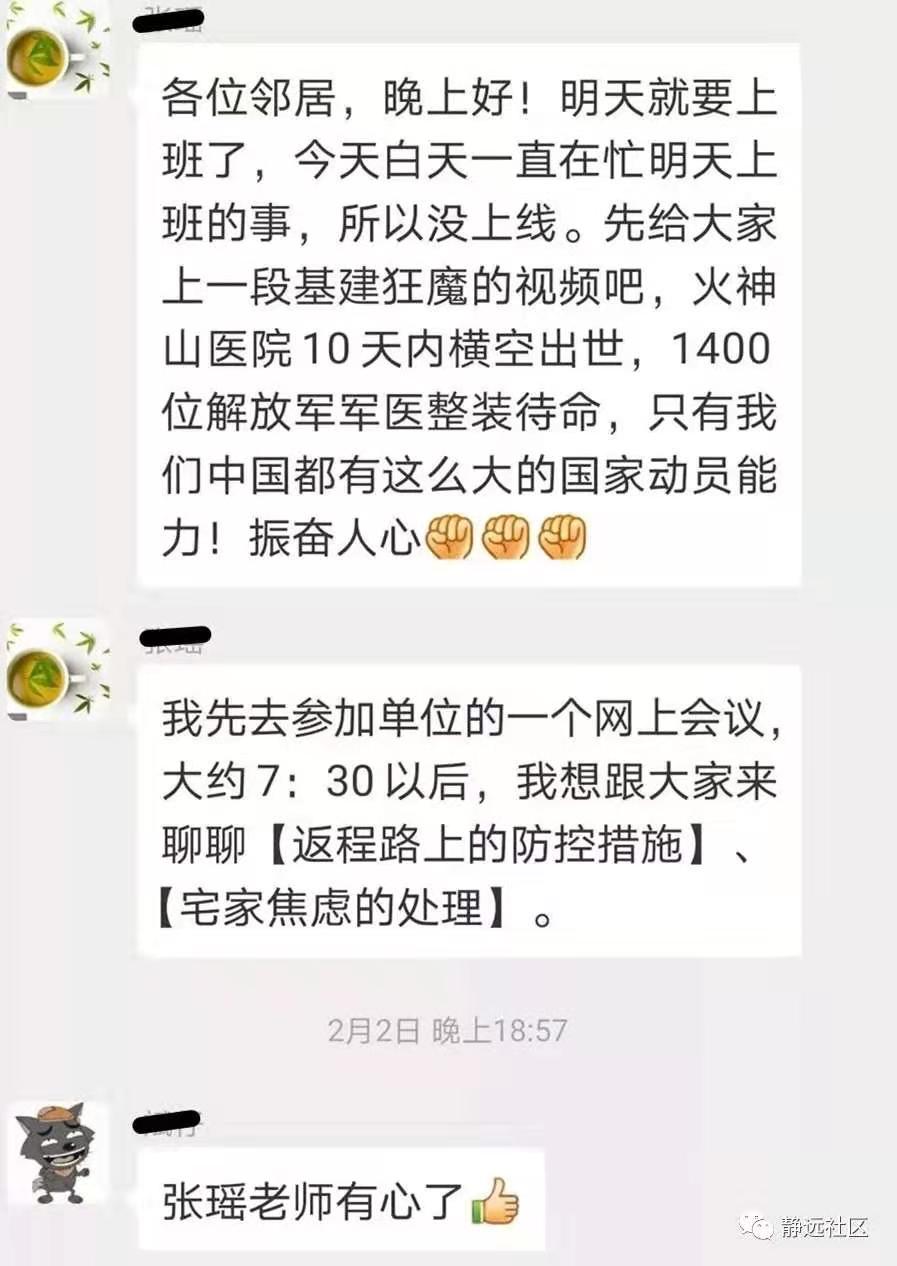Viewport: 897px width, 1266px height.
Task: View profile of the cartoon wolf avatar
Action: tap(57, 1152)
